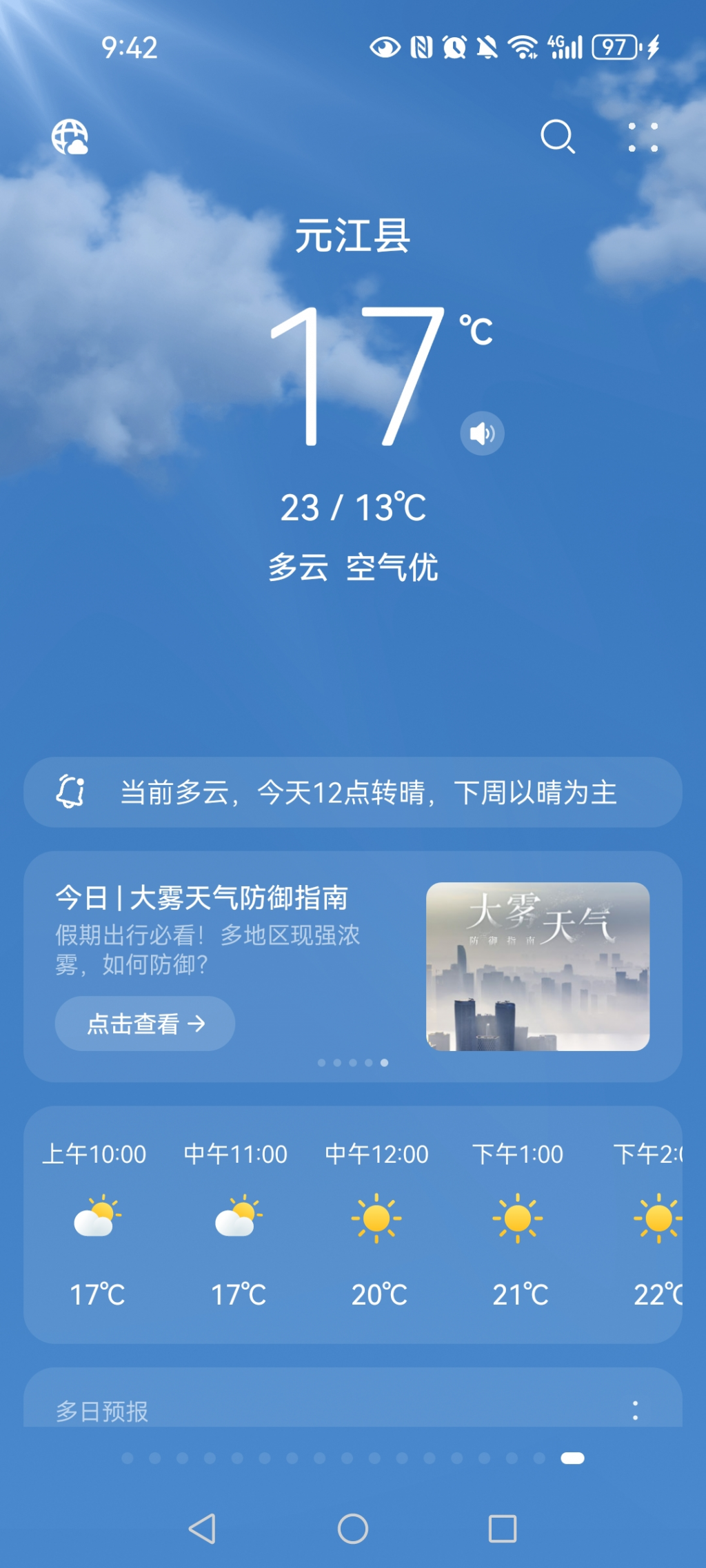Open the globe weather map icon
The width and height of the screenshot is (706, 1568).
[70, 136]
